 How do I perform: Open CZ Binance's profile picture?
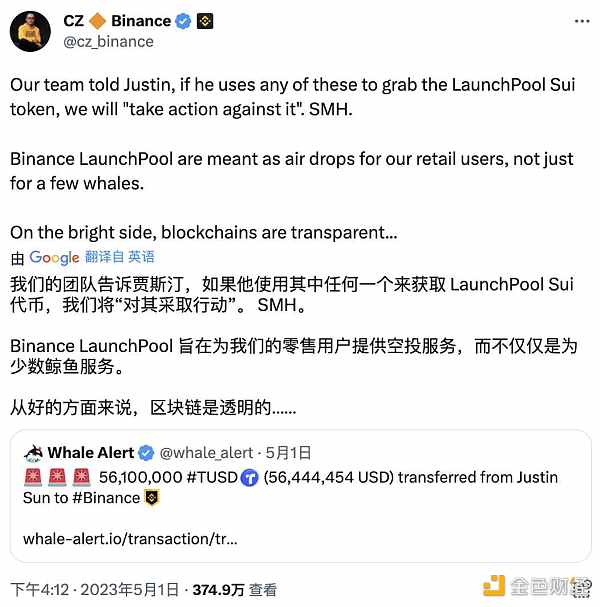31,31
